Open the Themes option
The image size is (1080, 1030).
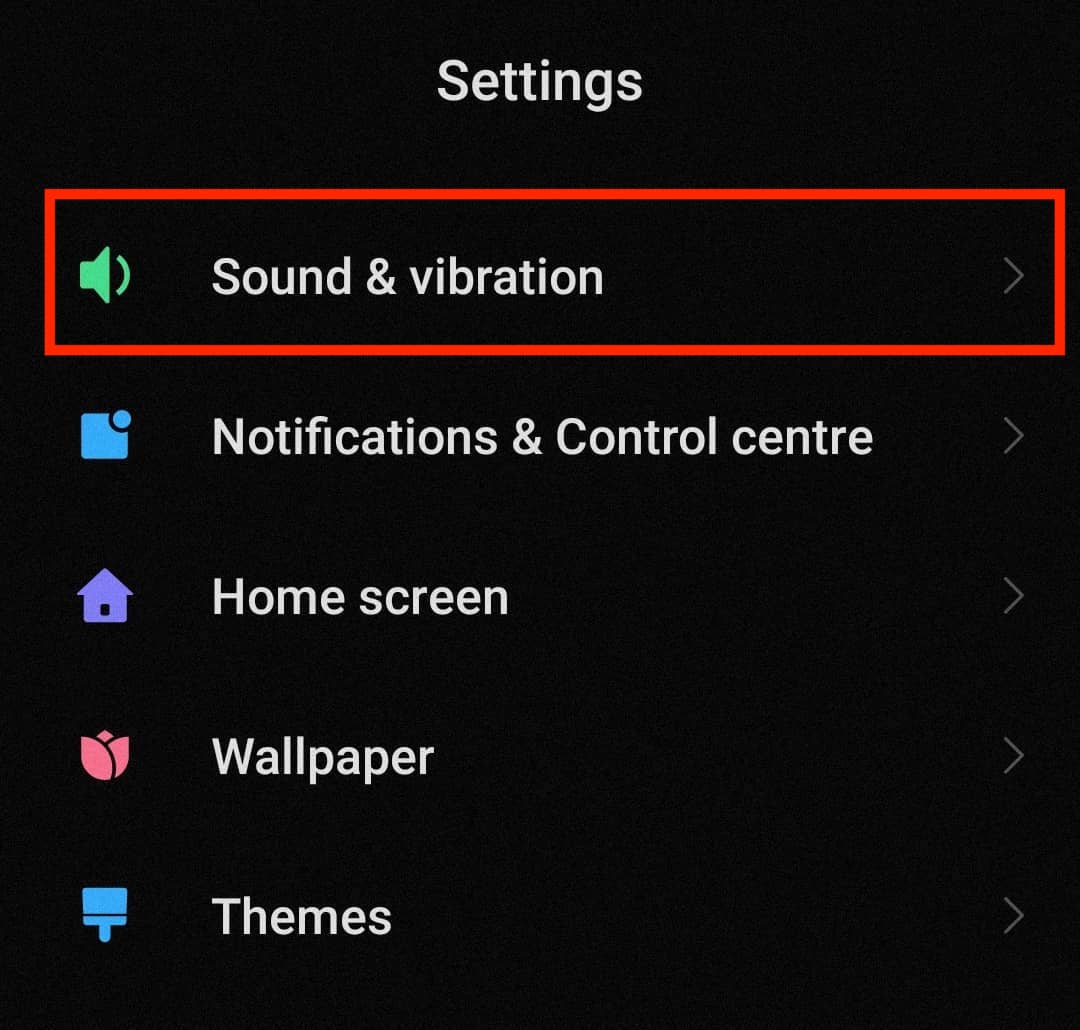tap(301, 916)
